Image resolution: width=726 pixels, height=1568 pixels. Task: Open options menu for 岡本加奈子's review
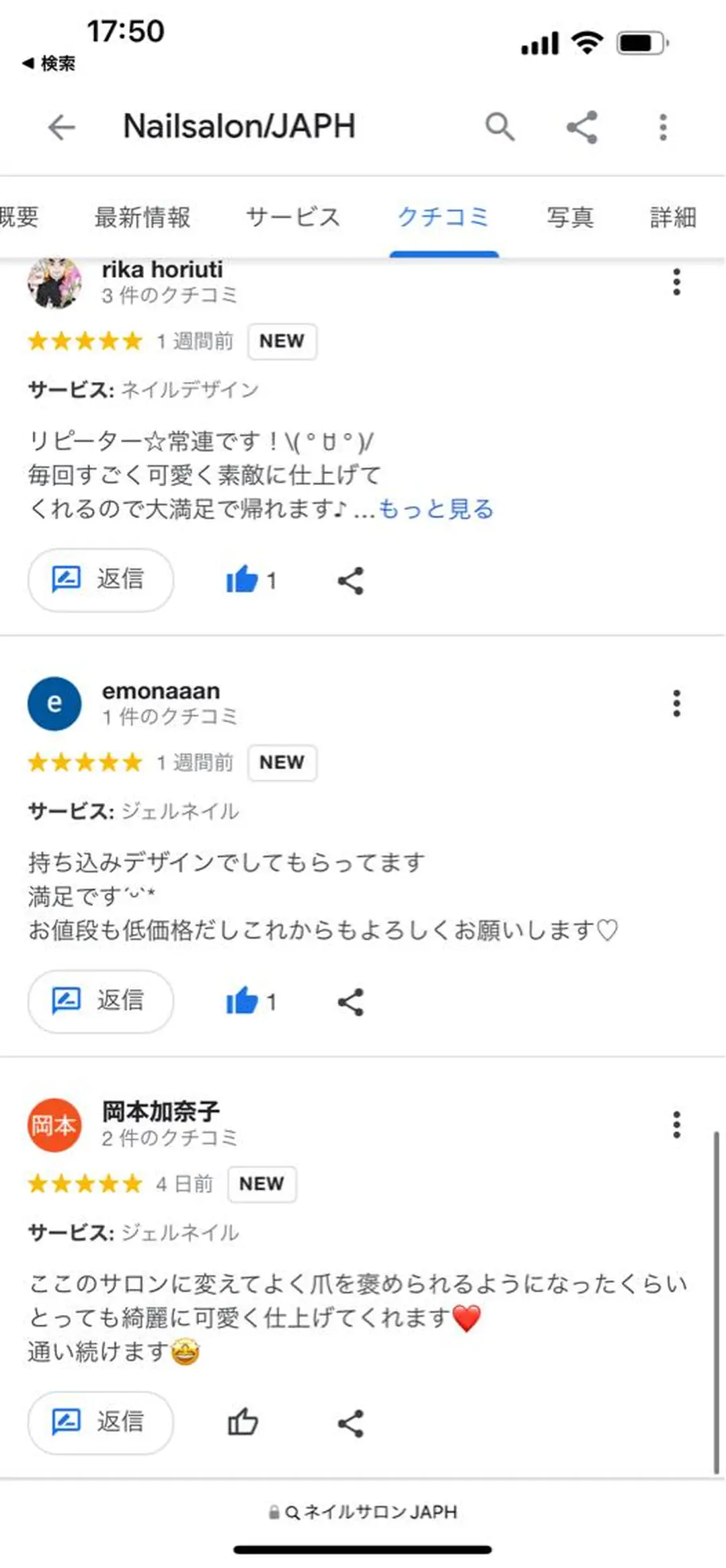point(676,1122)
